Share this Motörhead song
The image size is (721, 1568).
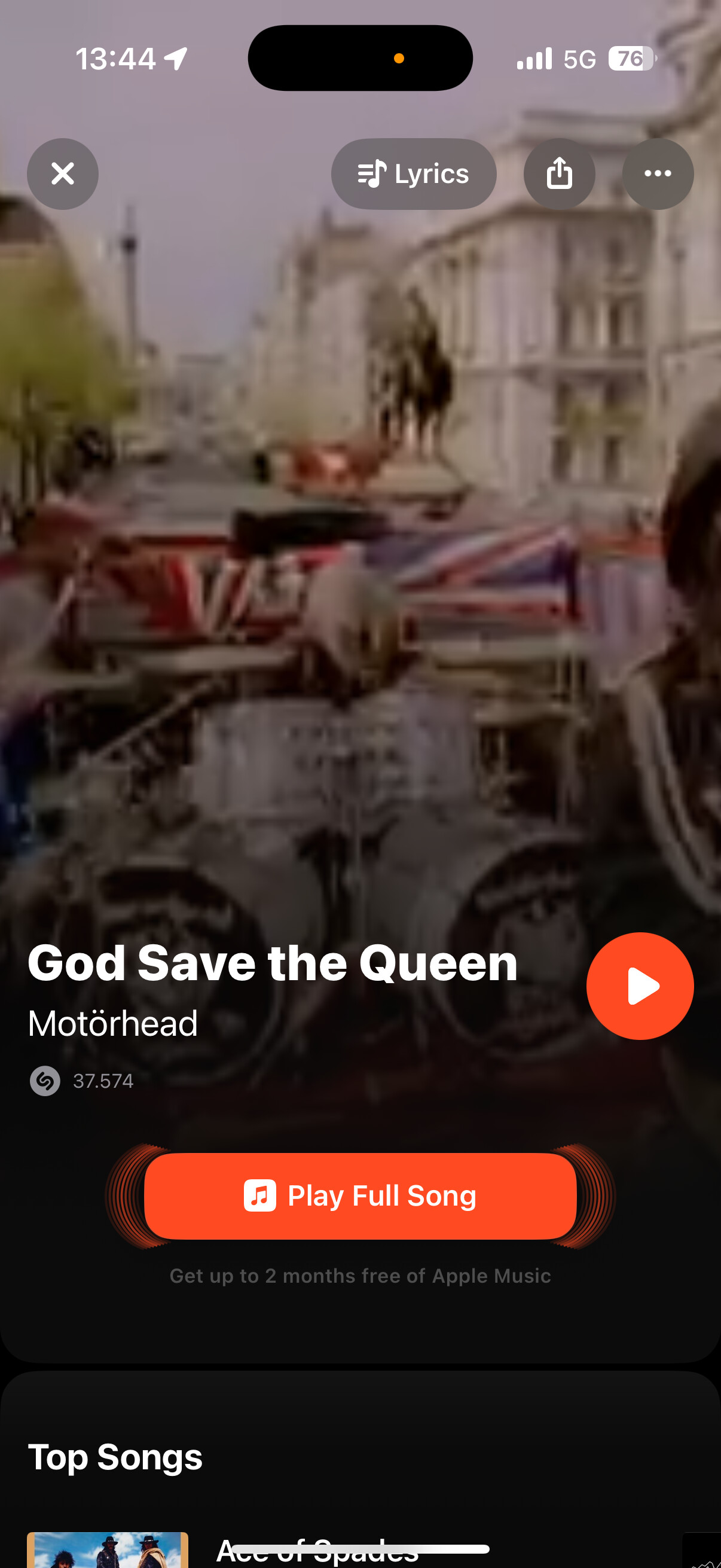[559, 174]
